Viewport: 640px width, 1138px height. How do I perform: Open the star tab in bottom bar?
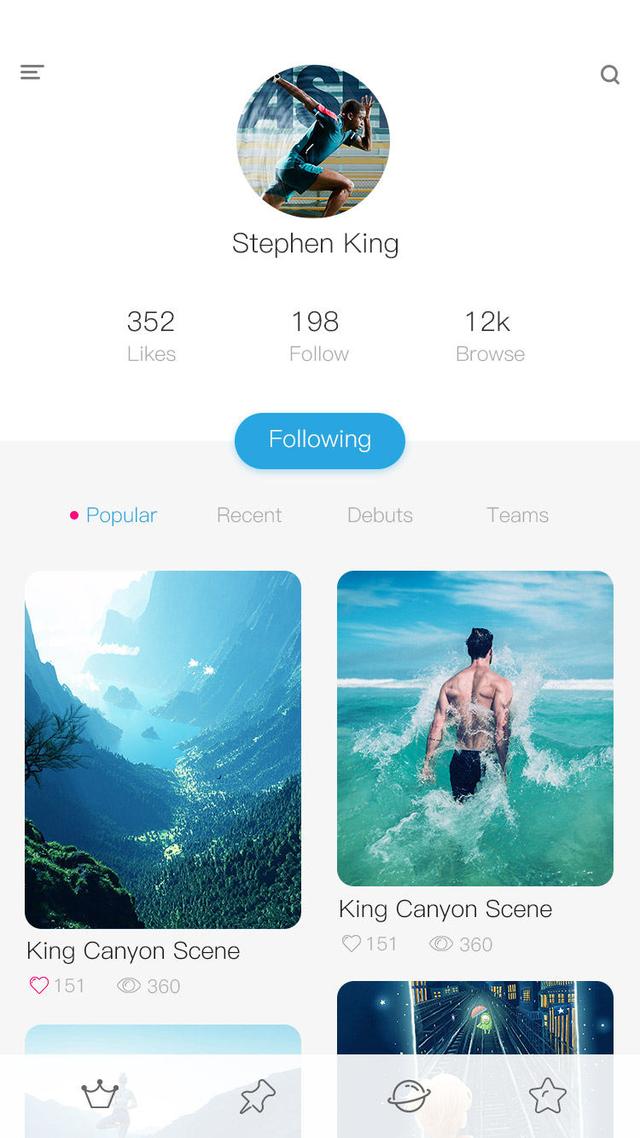[547, 1096]
